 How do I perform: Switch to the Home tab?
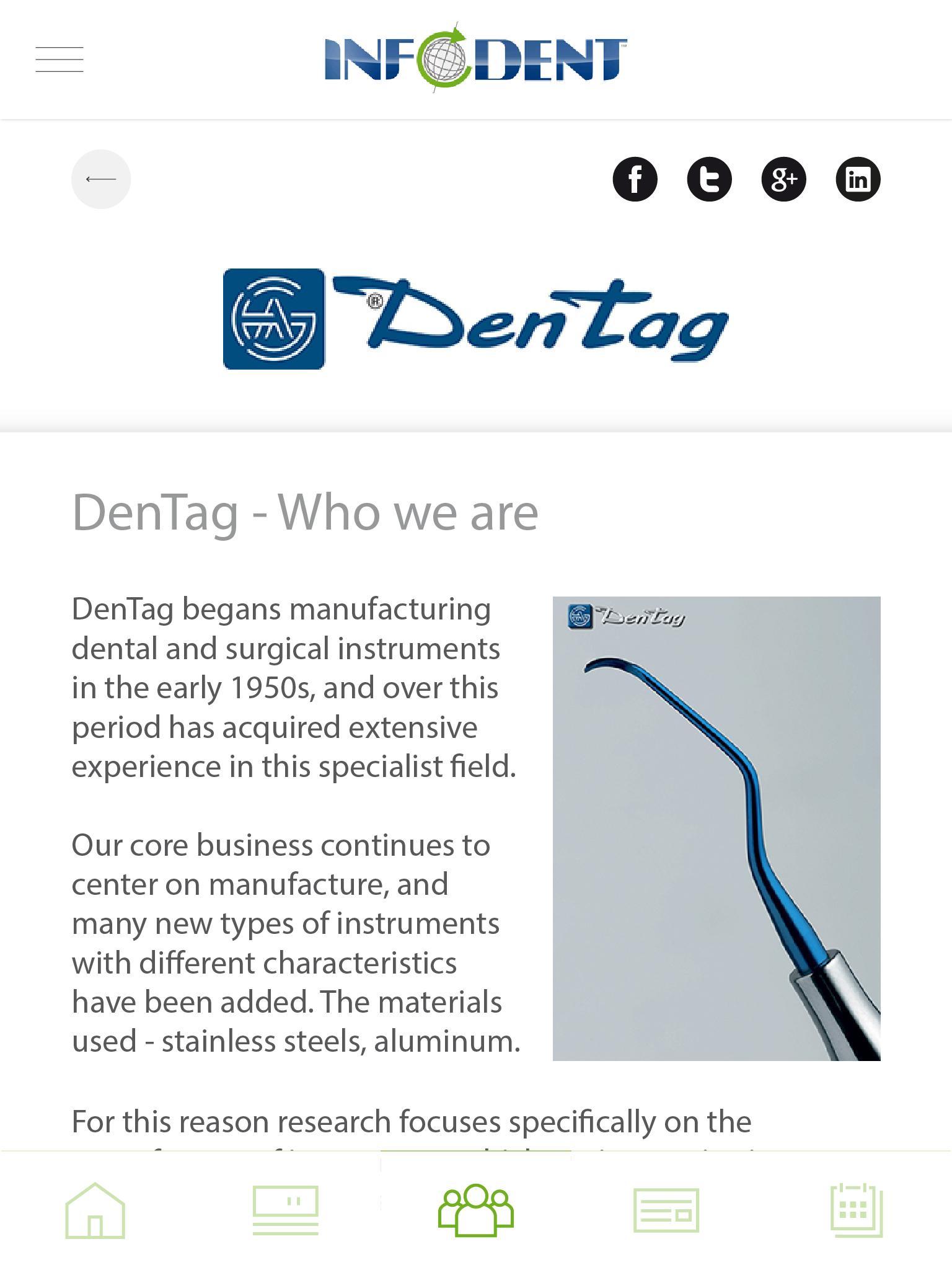tap(95, 1210)
